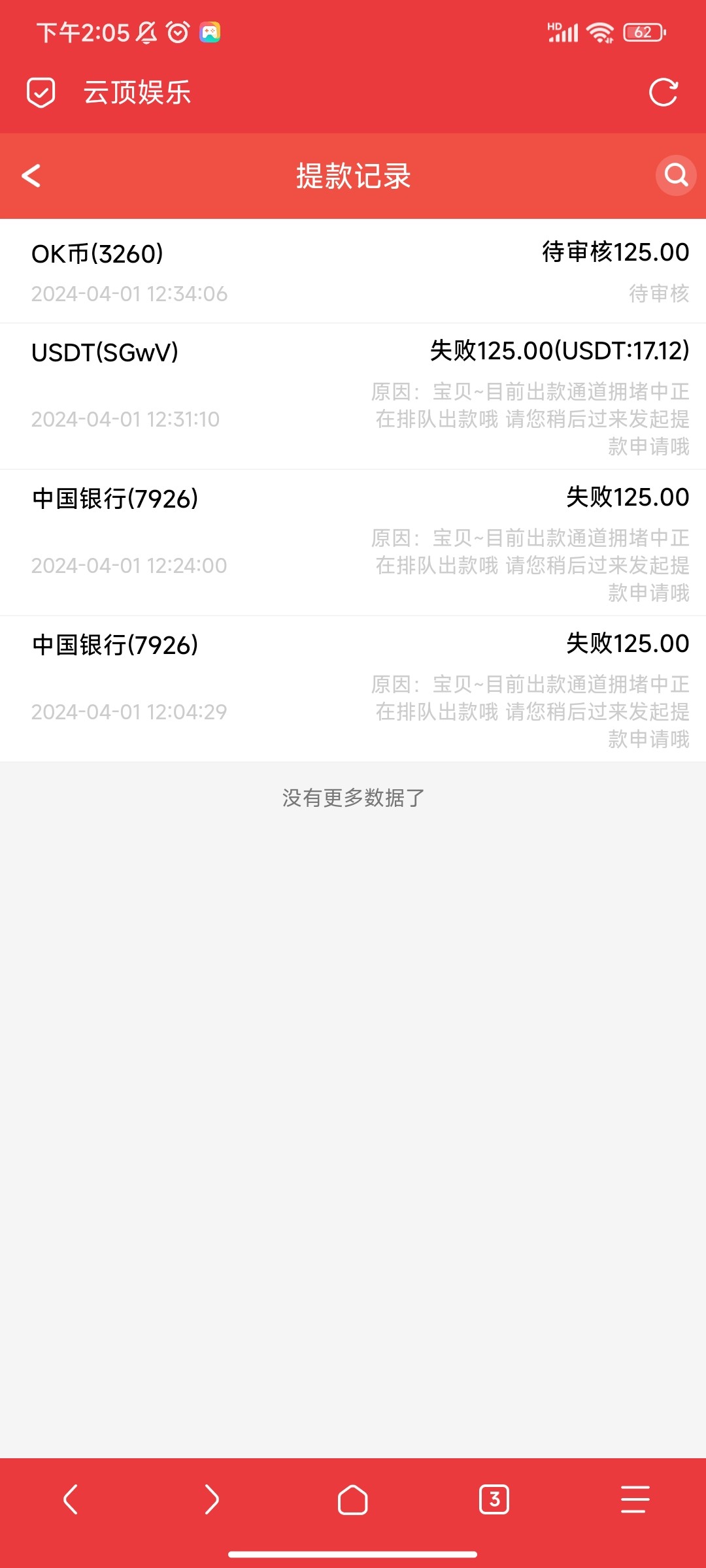View the 中国银行(7926) record from 12:04:29
This screenshot has width=706, height=1568.
[x=353, y=689]
